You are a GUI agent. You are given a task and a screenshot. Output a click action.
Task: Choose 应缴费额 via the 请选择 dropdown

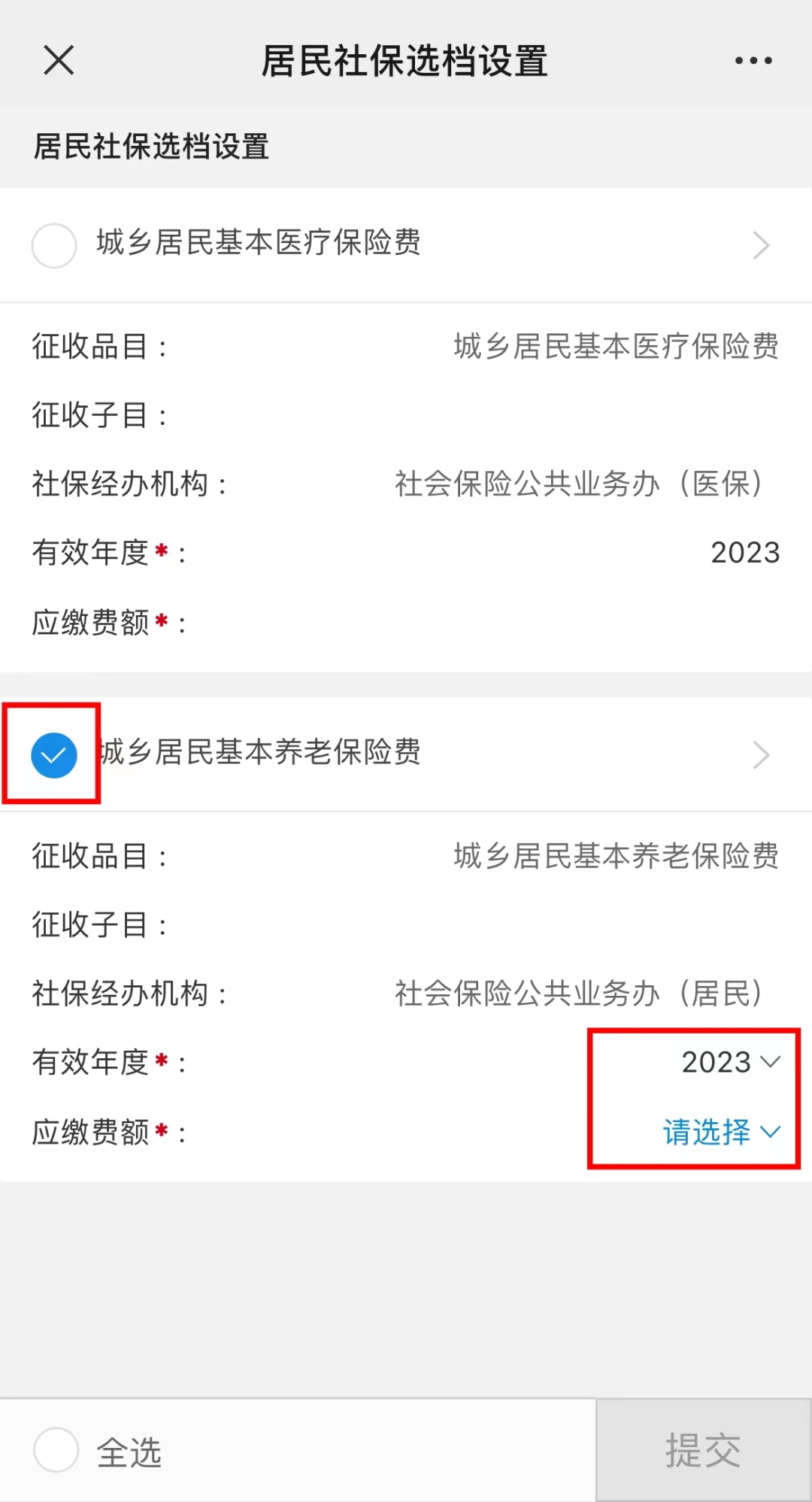click(722, 1131)
